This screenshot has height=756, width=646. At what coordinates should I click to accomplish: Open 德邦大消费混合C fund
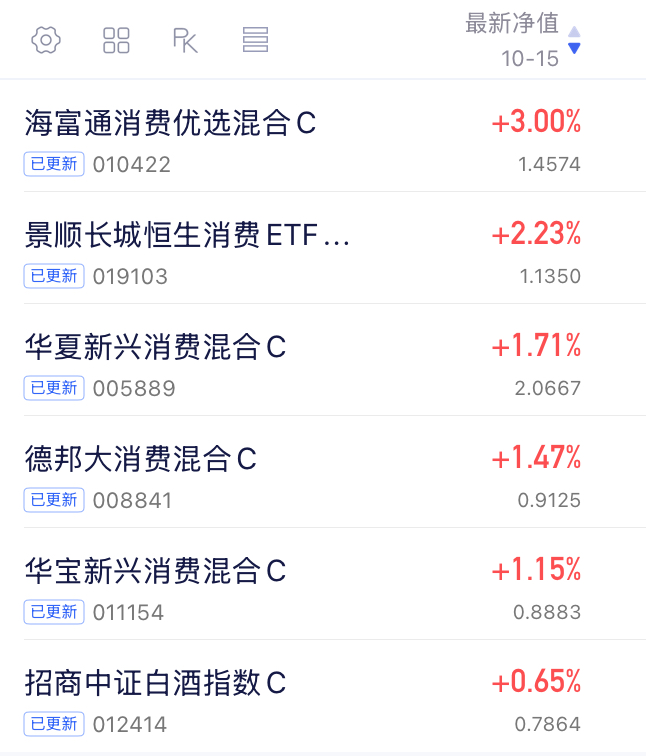click(323, 472)
